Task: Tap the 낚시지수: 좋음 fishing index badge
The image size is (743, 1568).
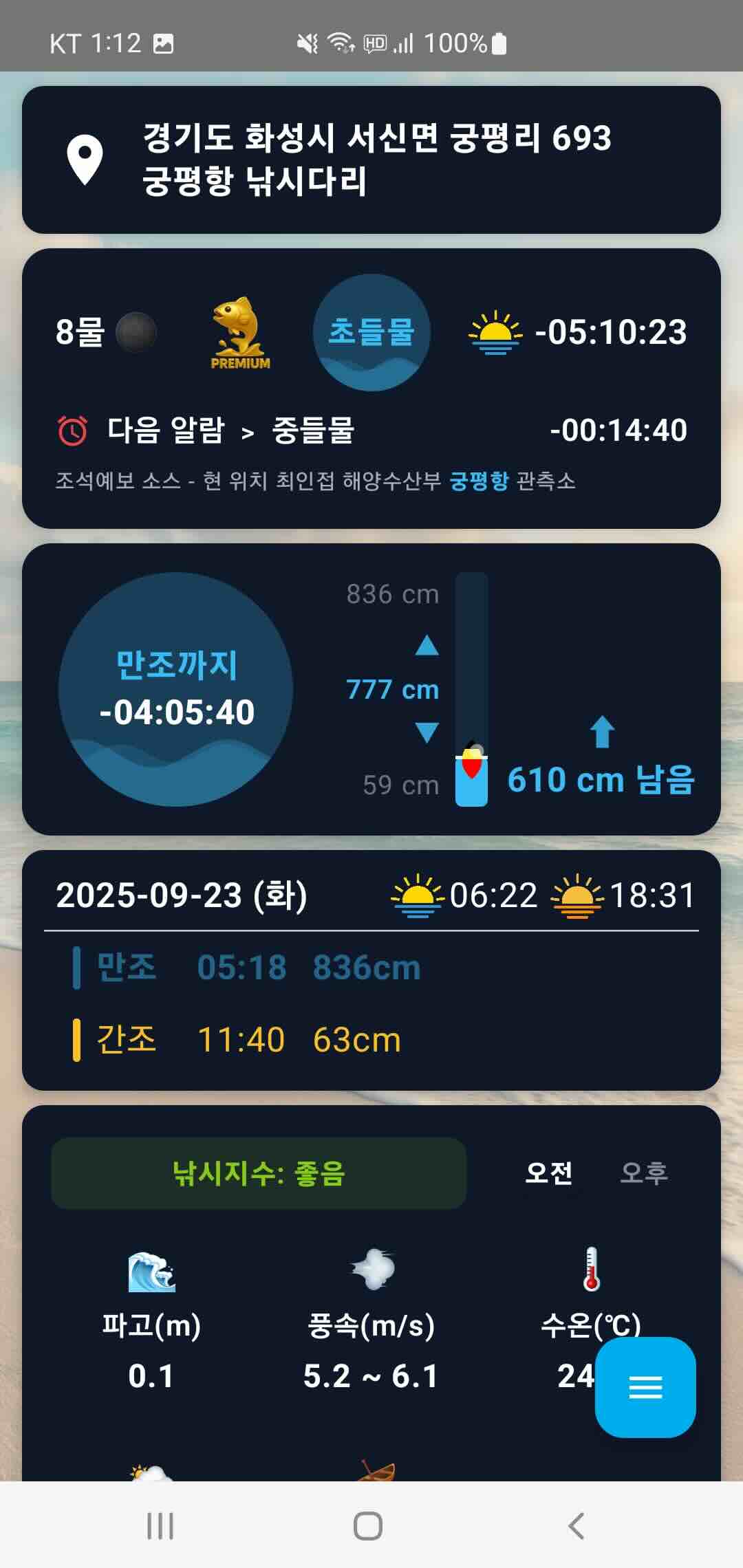Action: (259, 1173)
